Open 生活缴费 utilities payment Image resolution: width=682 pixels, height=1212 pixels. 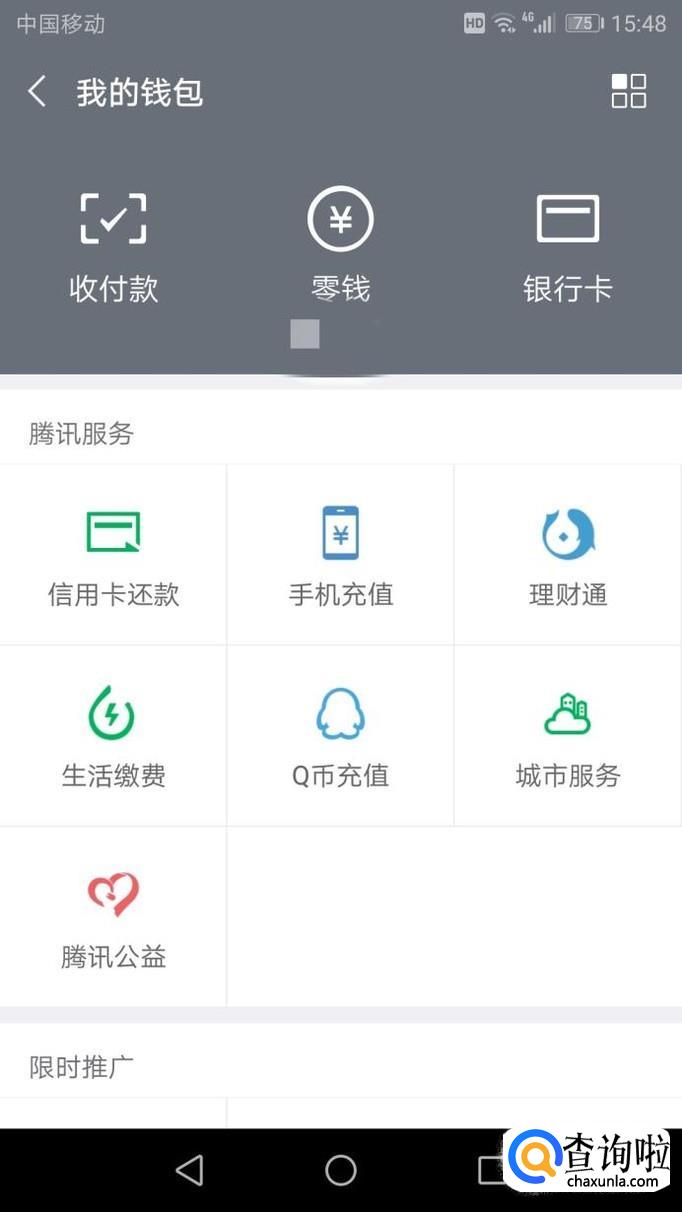pyautogui.click(x=113, y=736)
